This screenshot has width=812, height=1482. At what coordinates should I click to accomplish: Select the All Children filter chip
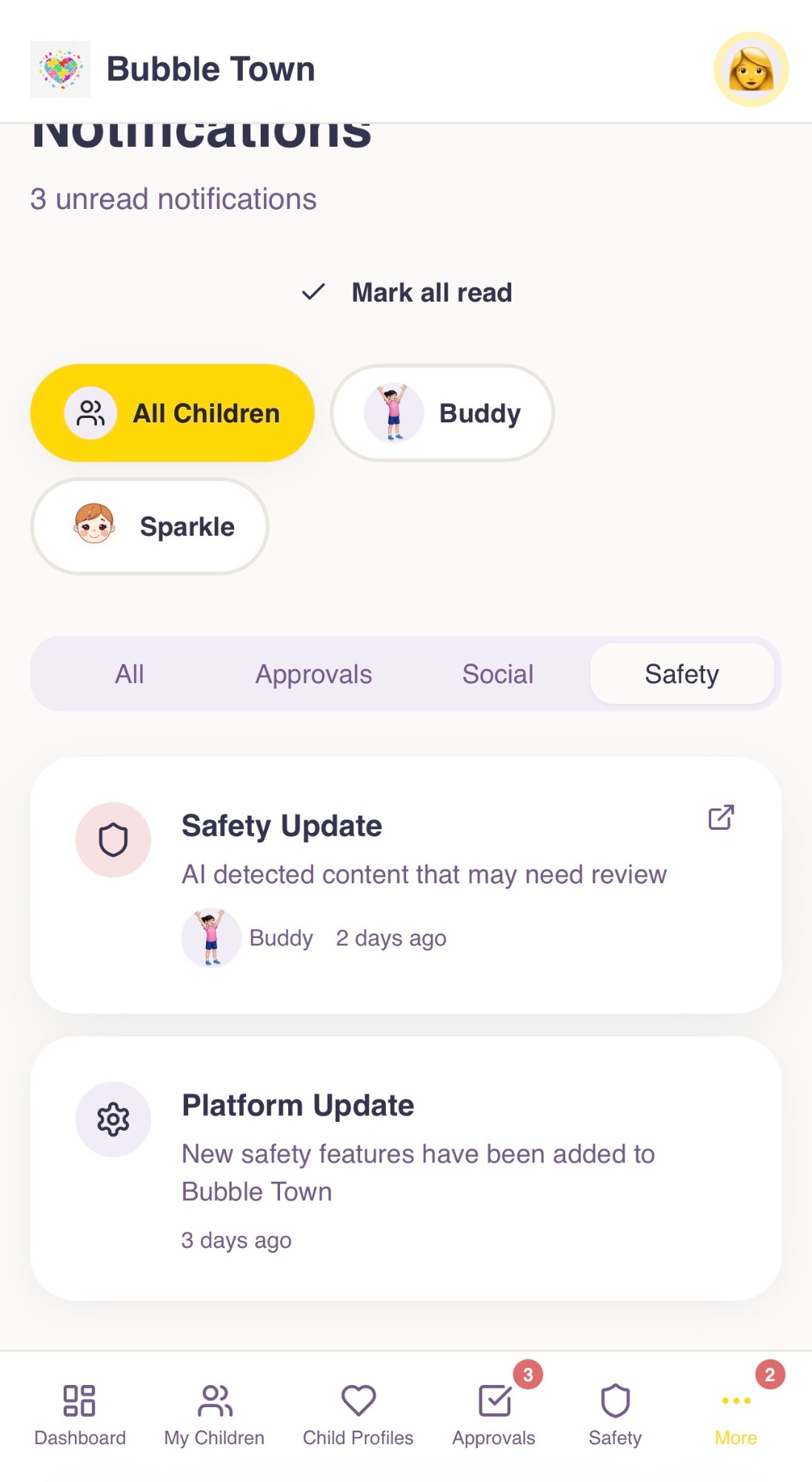pos(173,413)
